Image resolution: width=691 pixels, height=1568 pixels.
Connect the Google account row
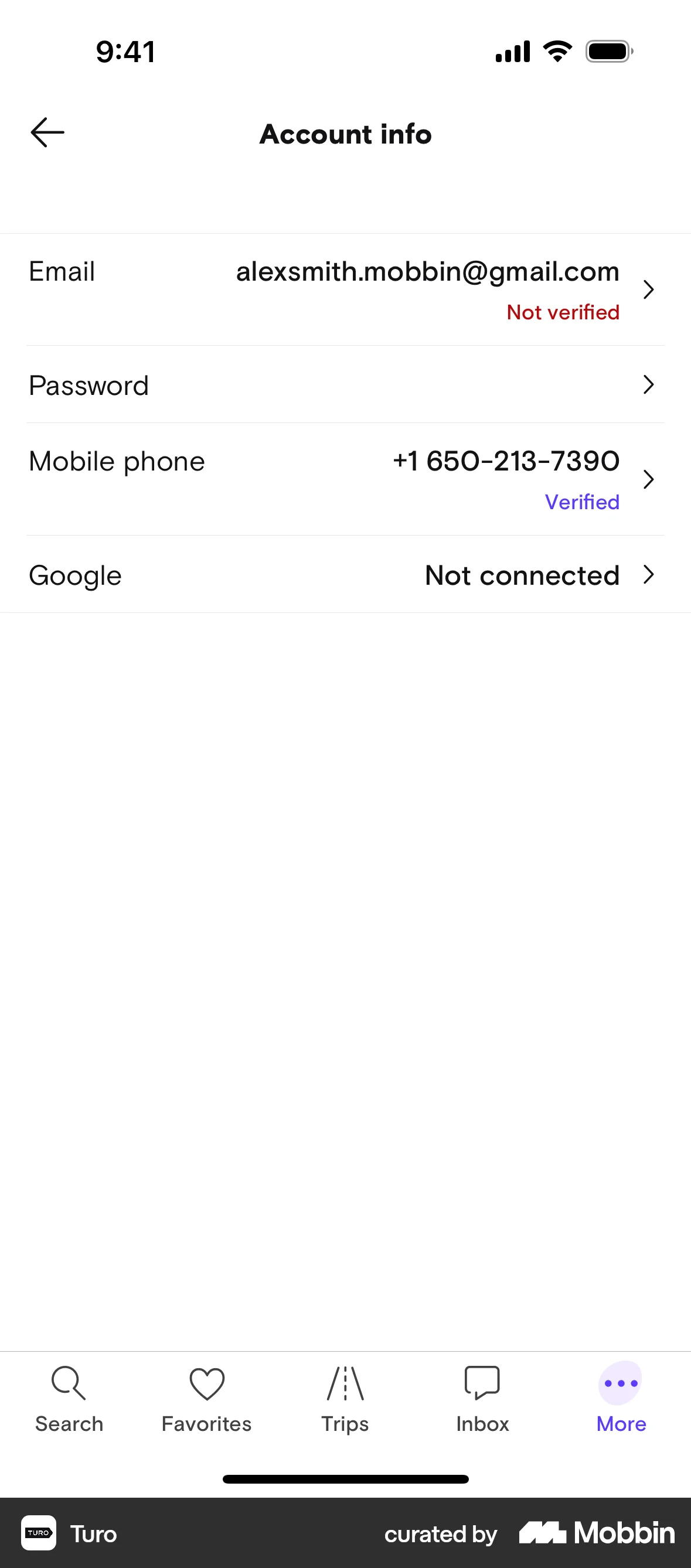(x=345, y=575)
